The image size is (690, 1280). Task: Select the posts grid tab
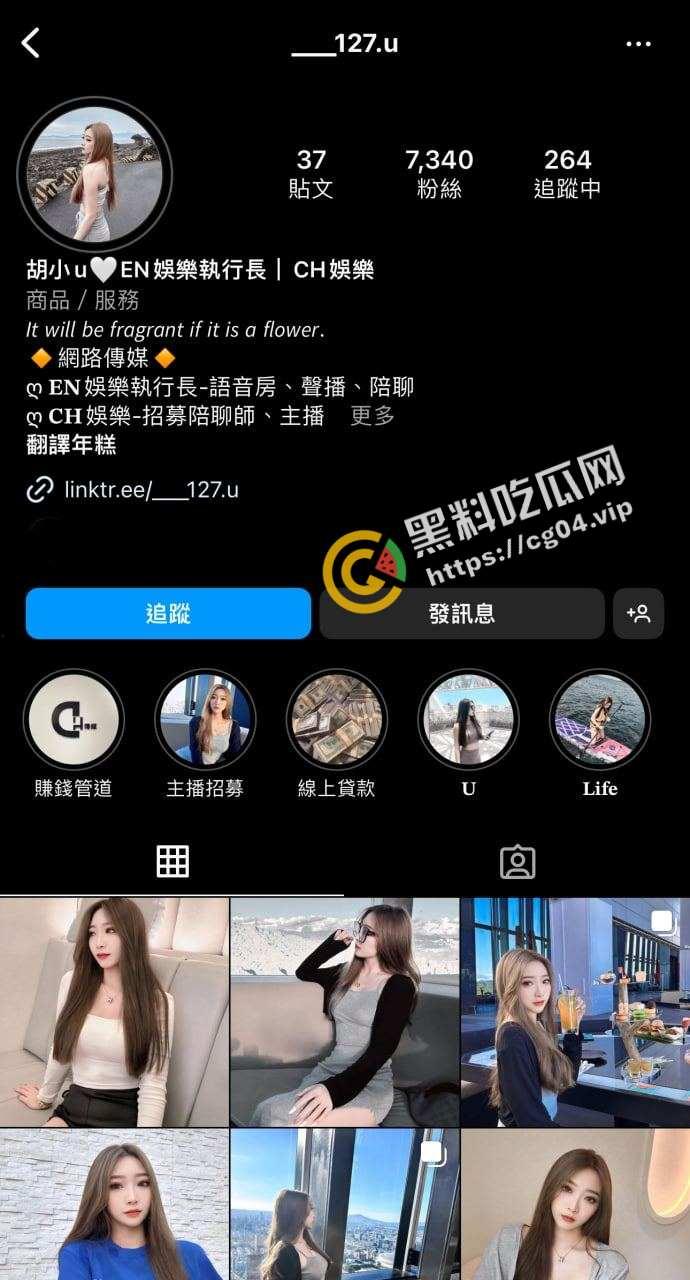click(x=172, y=862)
